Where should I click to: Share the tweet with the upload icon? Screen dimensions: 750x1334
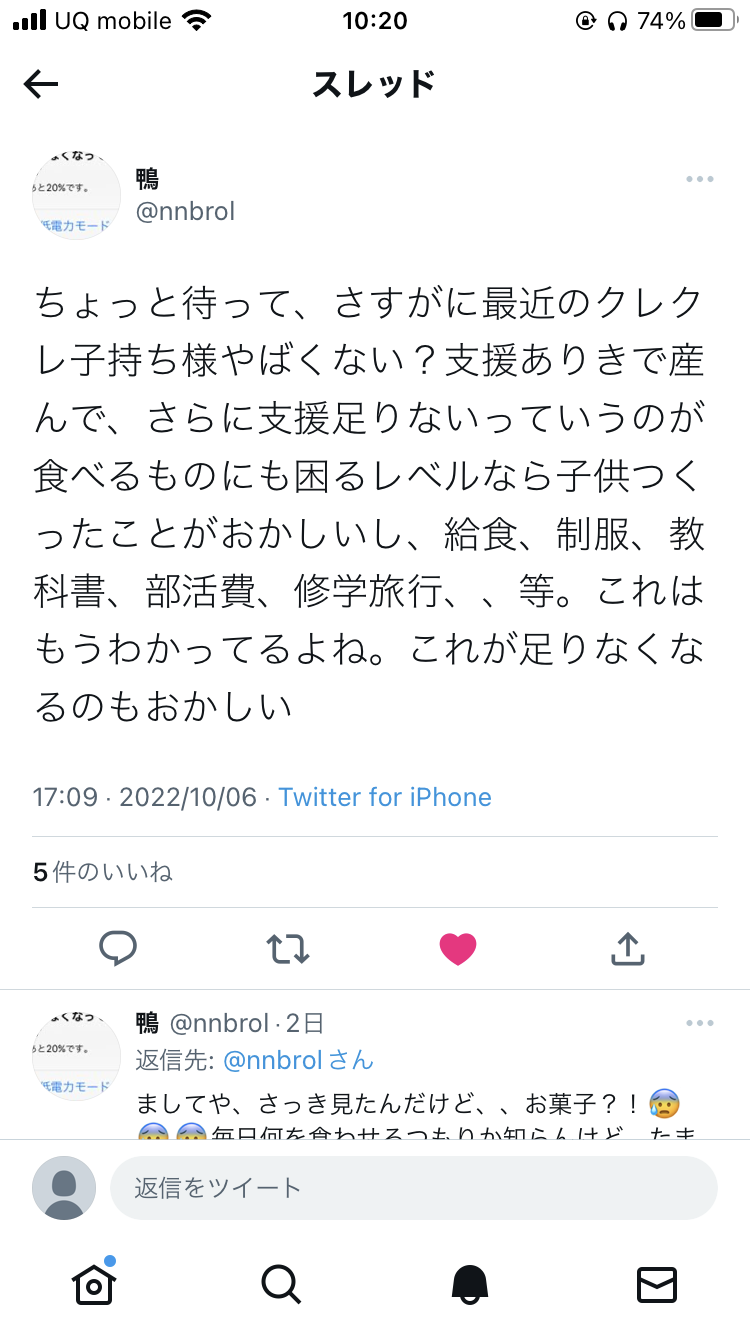[x=627, y=948]
